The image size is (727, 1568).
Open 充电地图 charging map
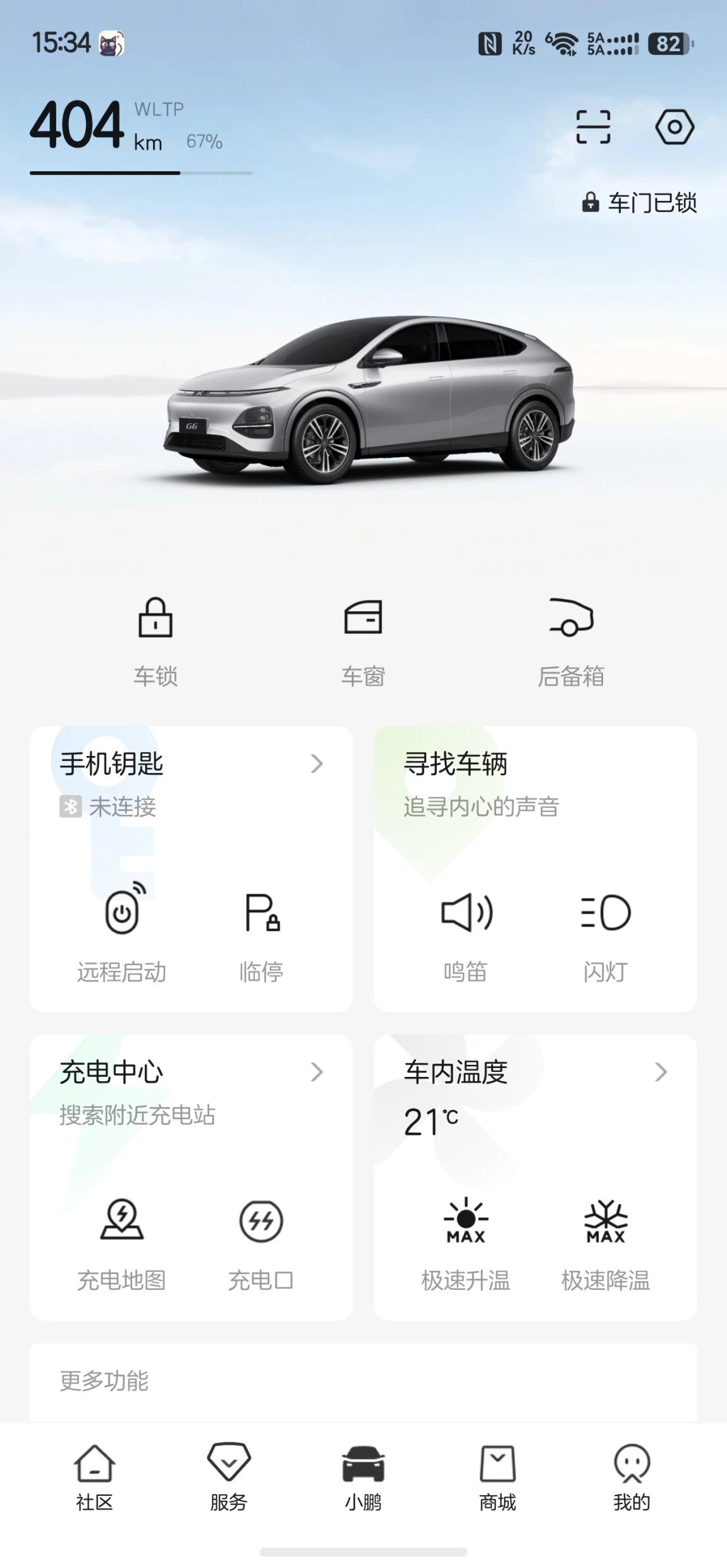click(122, 1241)
